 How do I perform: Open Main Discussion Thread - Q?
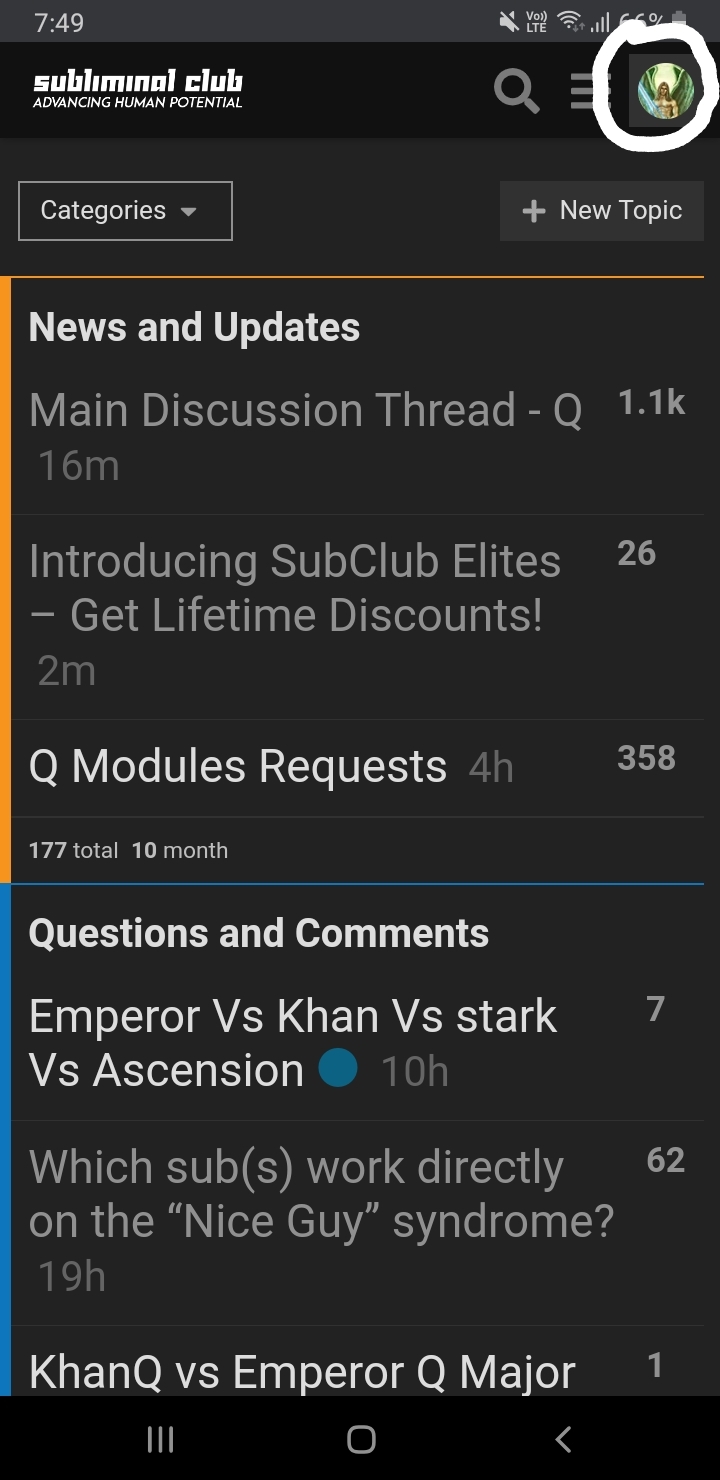(x=305, y=411)
